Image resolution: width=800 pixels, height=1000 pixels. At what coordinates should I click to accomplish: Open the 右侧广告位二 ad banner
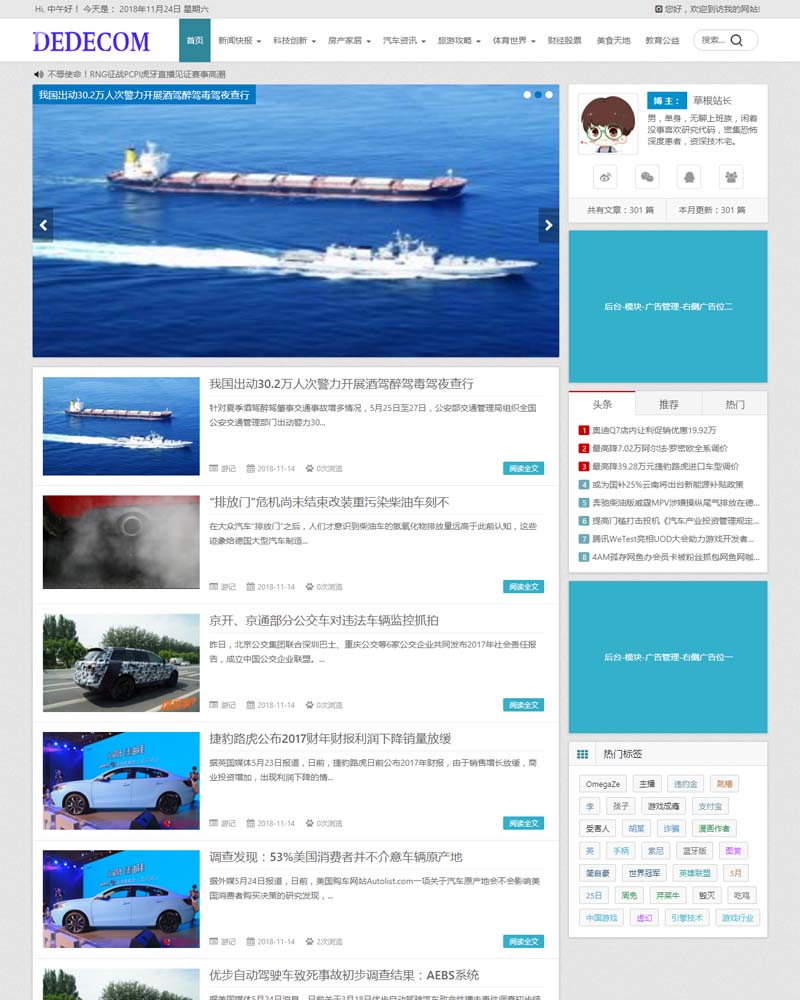pos(668,306)
